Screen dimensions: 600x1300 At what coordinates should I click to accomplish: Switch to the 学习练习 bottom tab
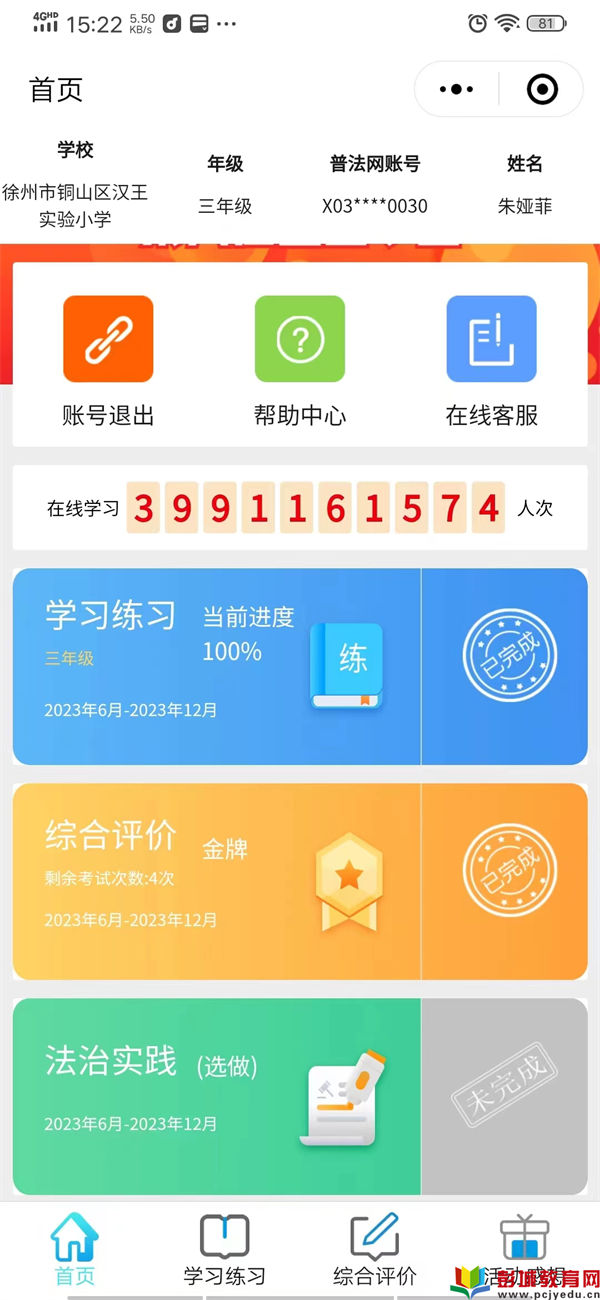pos(225,1250)
